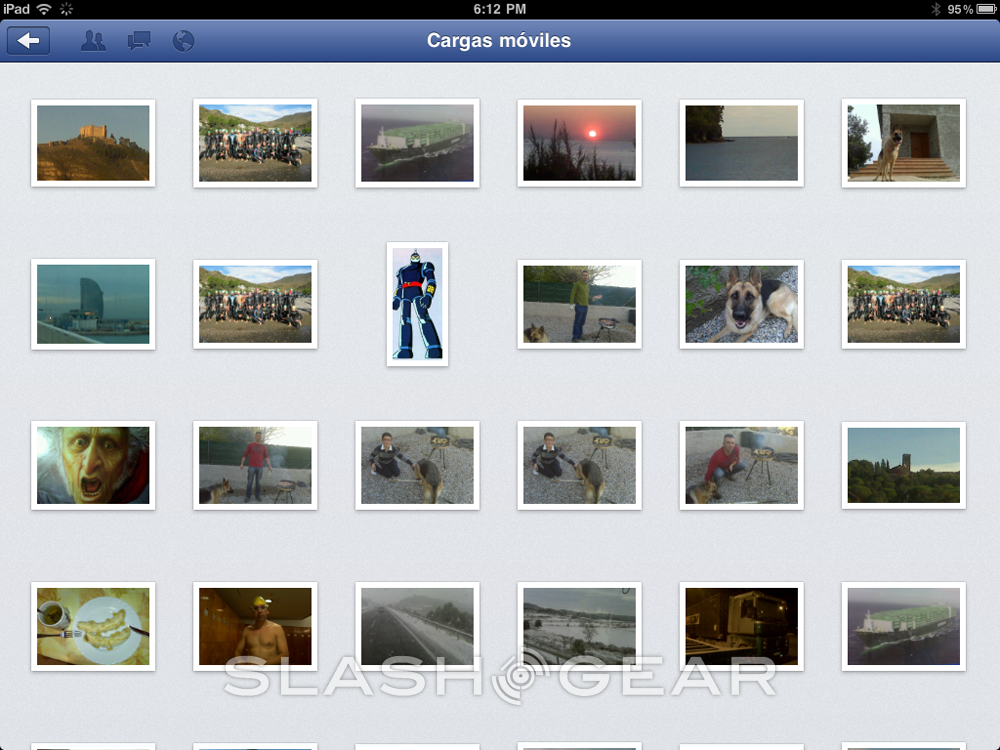View the red sunset photo
Screen dimensions: 1000x750
(579, 143)
